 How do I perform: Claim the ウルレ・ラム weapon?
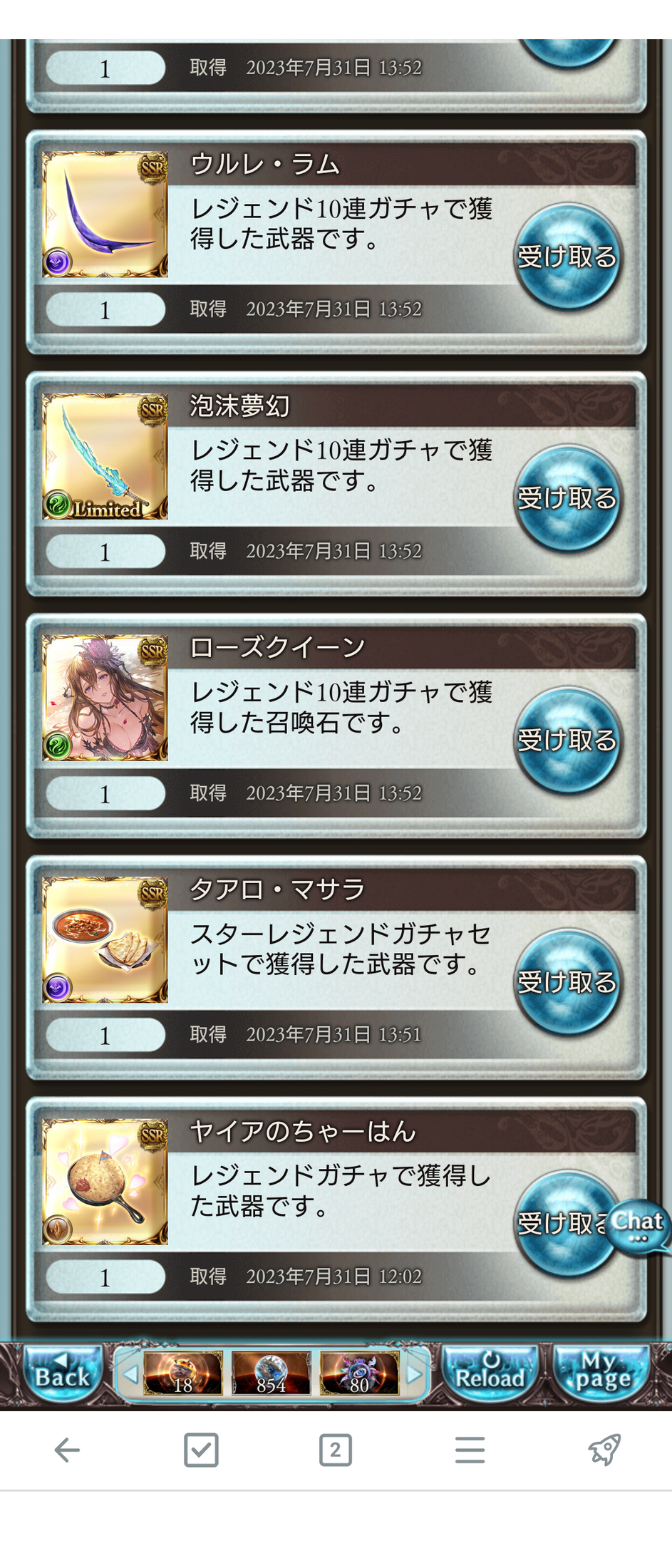click(567, 257)
